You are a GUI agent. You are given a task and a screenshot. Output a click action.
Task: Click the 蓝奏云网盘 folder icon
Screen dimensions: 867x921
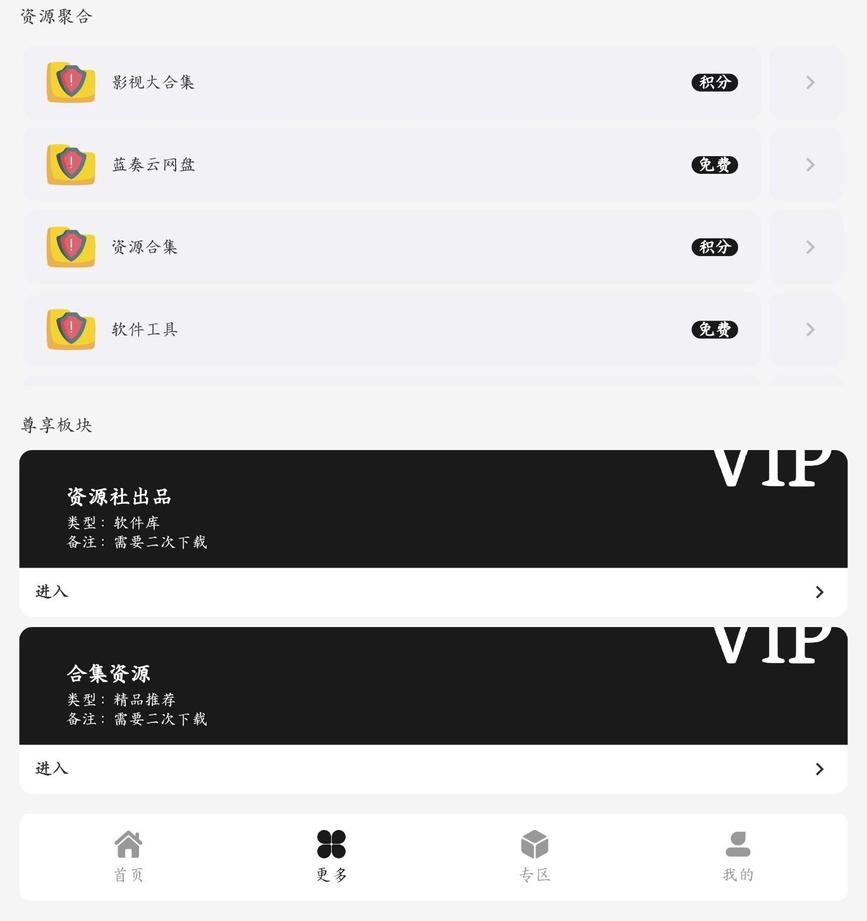(x=70, y=165)
